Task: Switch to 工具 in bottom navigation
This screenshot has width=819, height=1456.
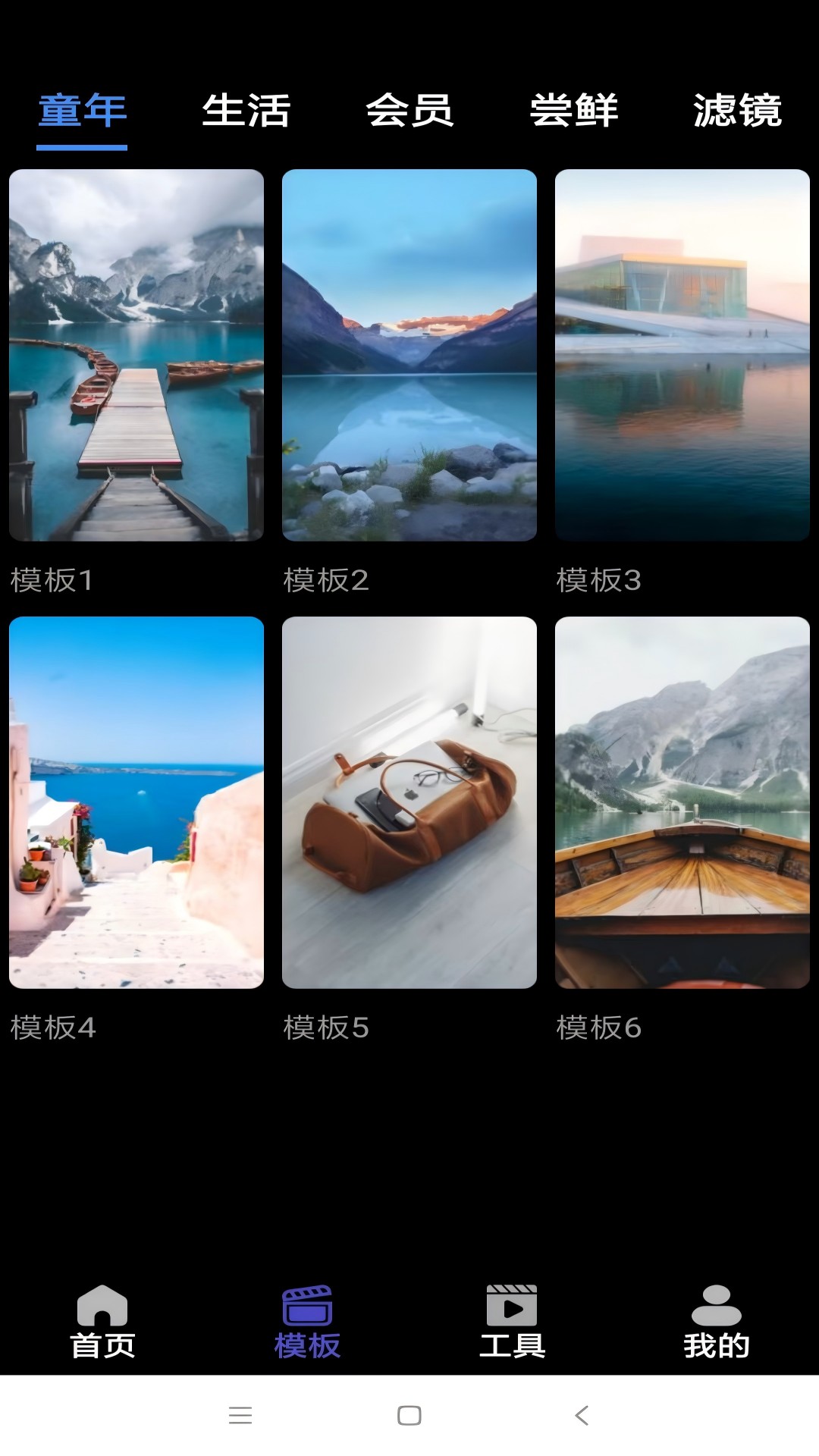Action: 512,1321
